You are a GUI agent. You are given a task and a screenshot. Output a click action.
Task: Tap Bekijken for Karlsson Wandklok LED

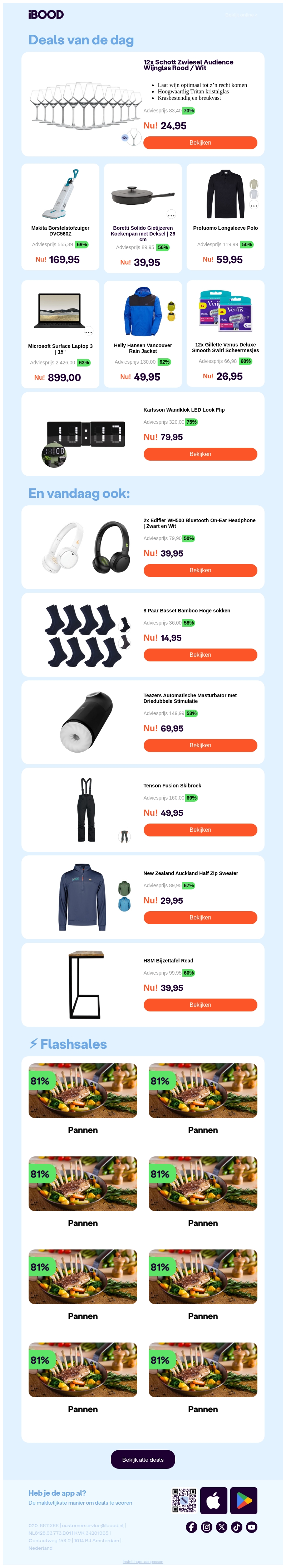pos(199,454)
